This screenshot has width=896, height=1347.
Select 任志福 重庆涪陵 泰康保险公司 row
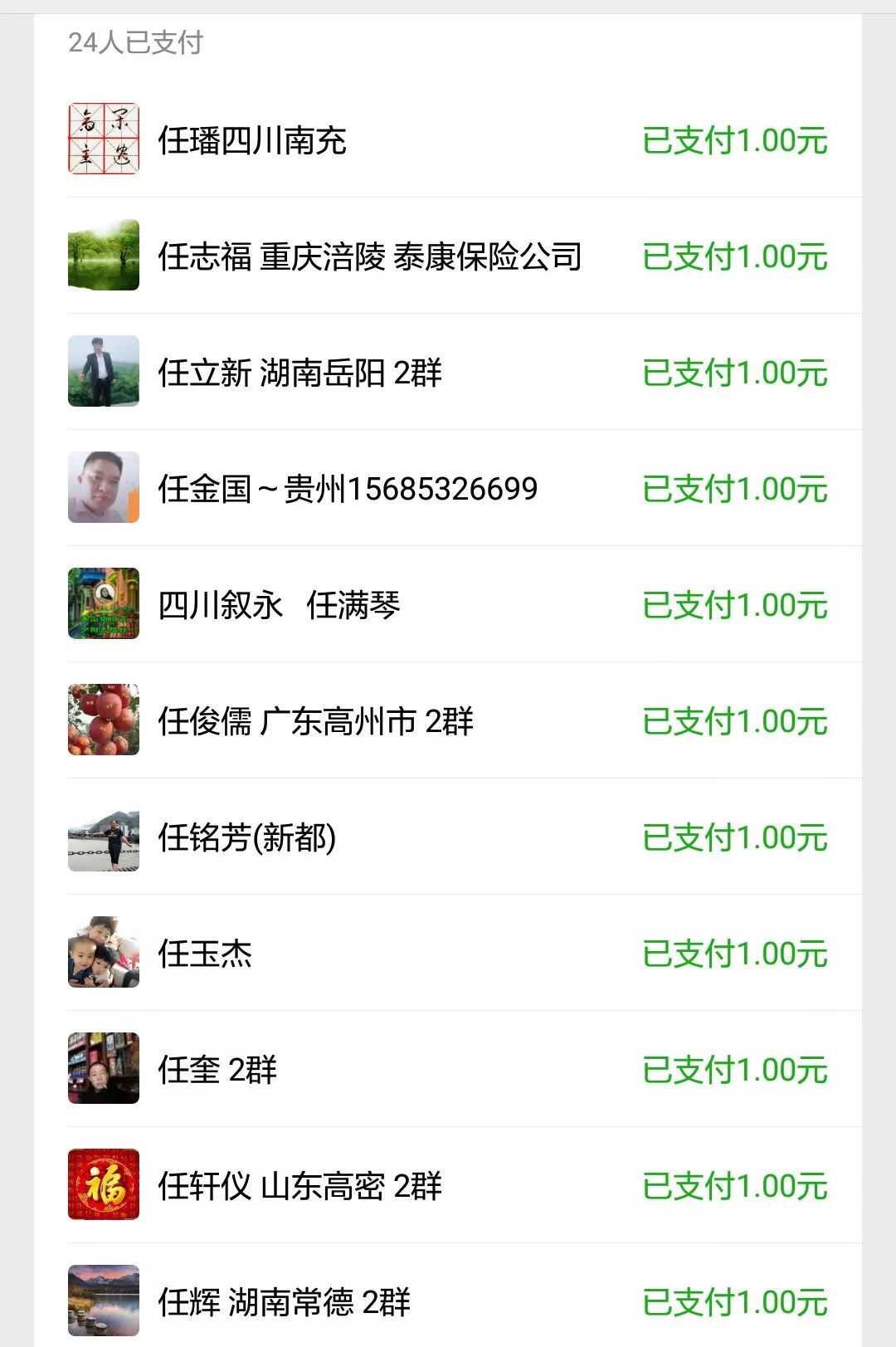[x=448, y=256]
